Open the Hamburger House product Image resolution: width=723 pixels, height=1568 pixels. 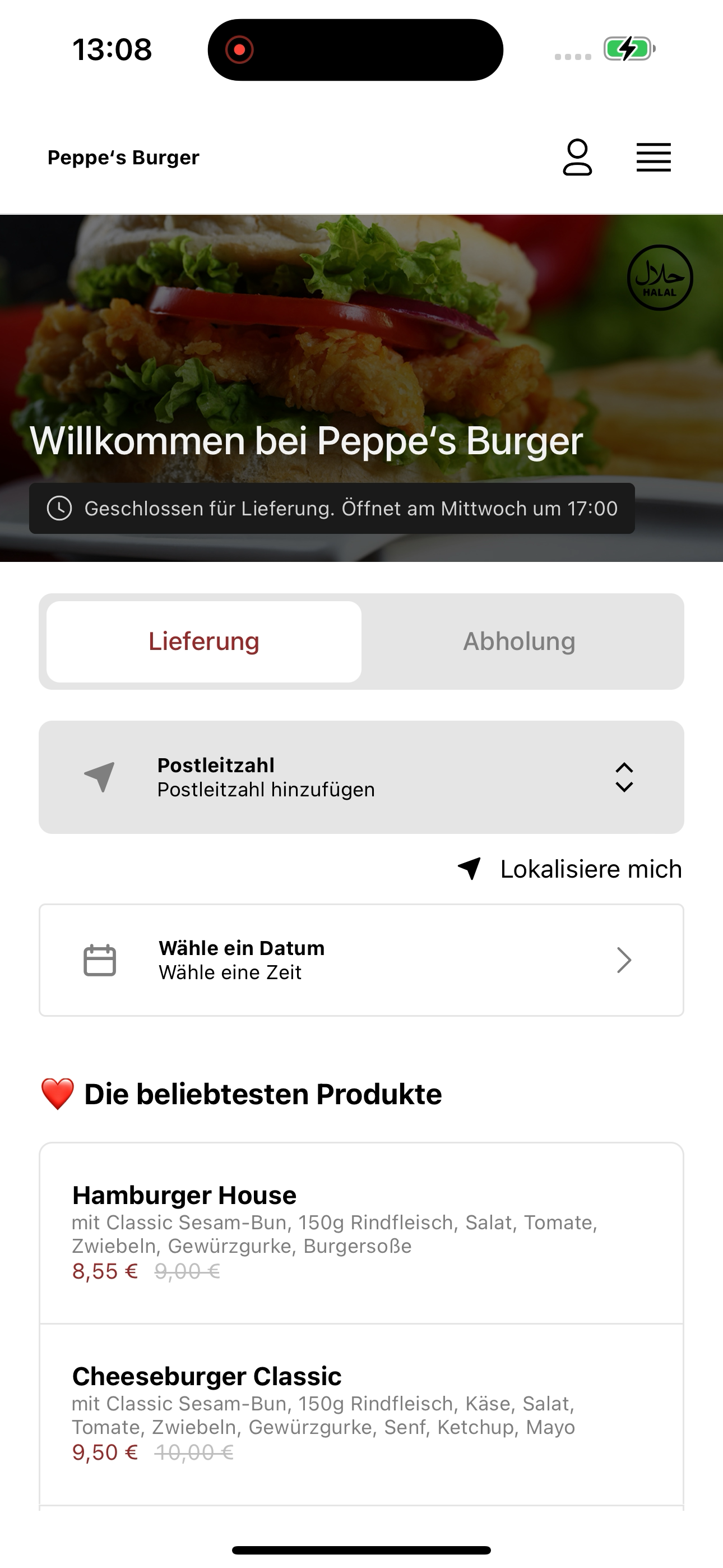pos(361,1233)
